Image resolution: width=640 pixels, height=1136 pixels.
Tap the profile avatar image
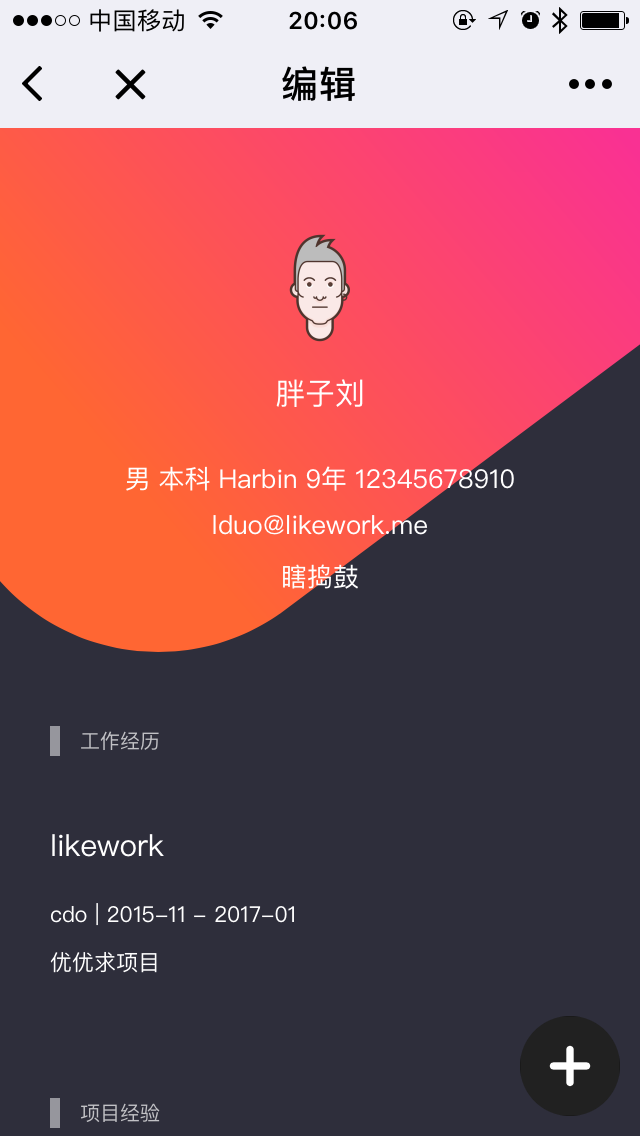(x=320, y=289)
